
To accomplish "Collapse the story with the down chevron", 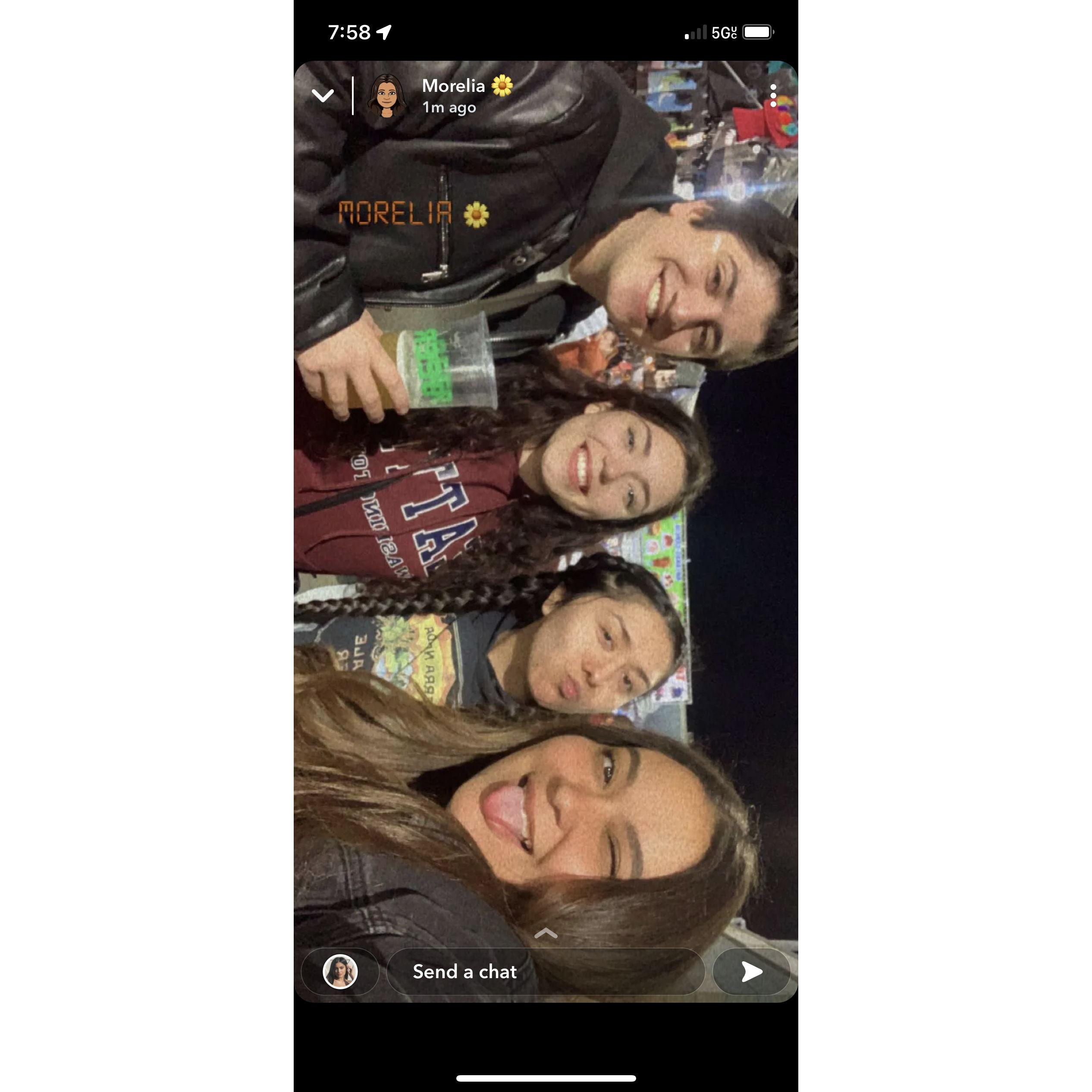I will 323,95.
